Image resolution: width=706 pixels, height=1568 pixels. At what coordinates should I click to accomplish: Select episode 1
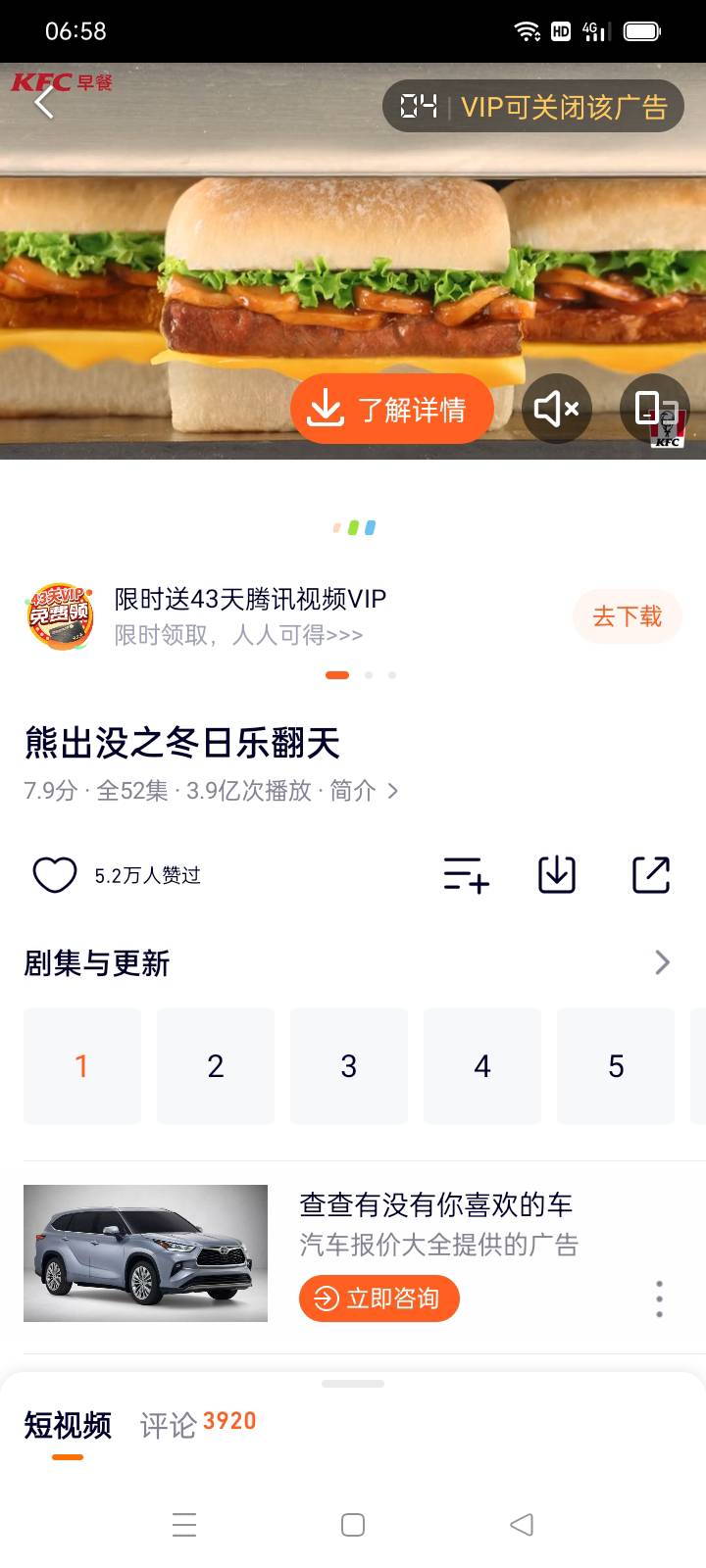point(82,1066)
